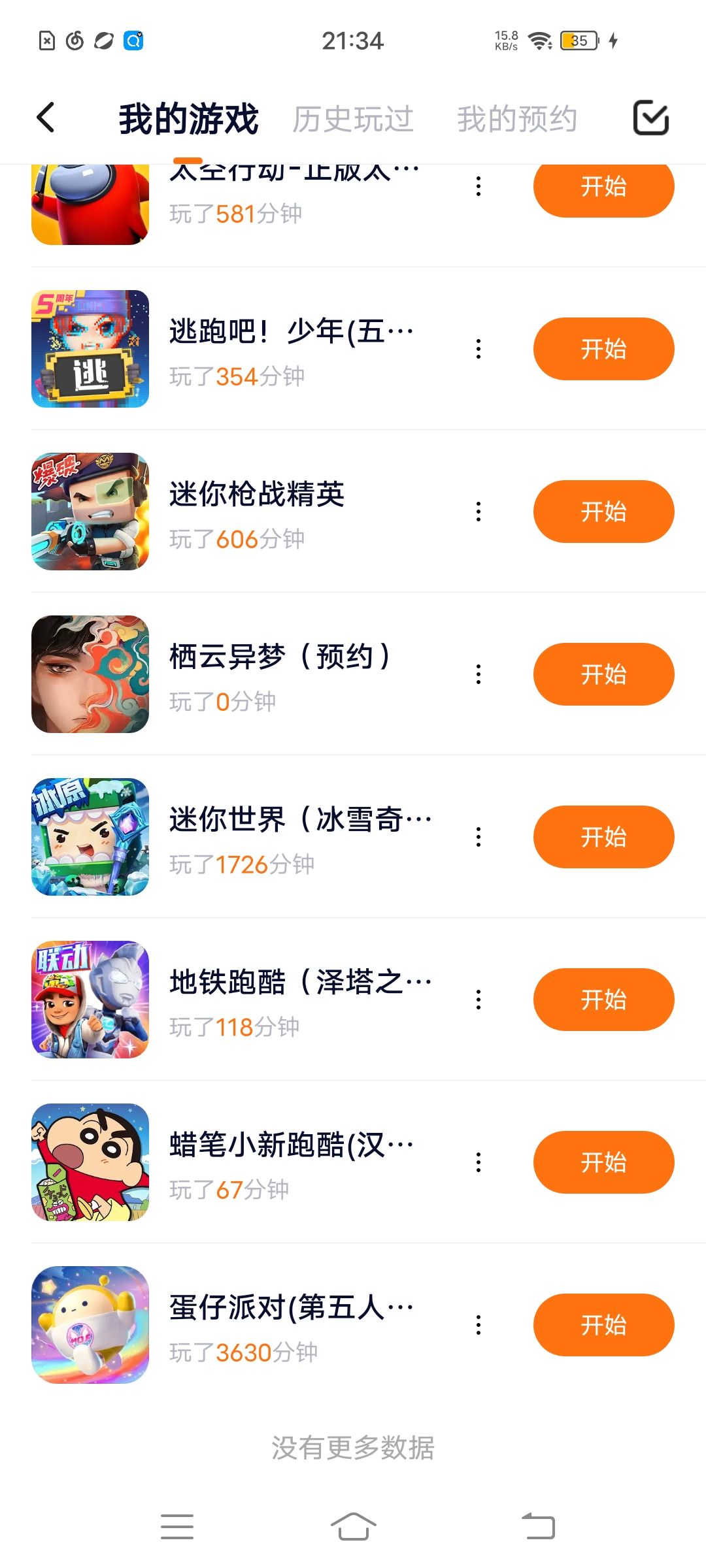This screenshot has height=1568, width=706.
Task: Open more options for 逃跑吧！少年
Action: [x=479, y=349]
